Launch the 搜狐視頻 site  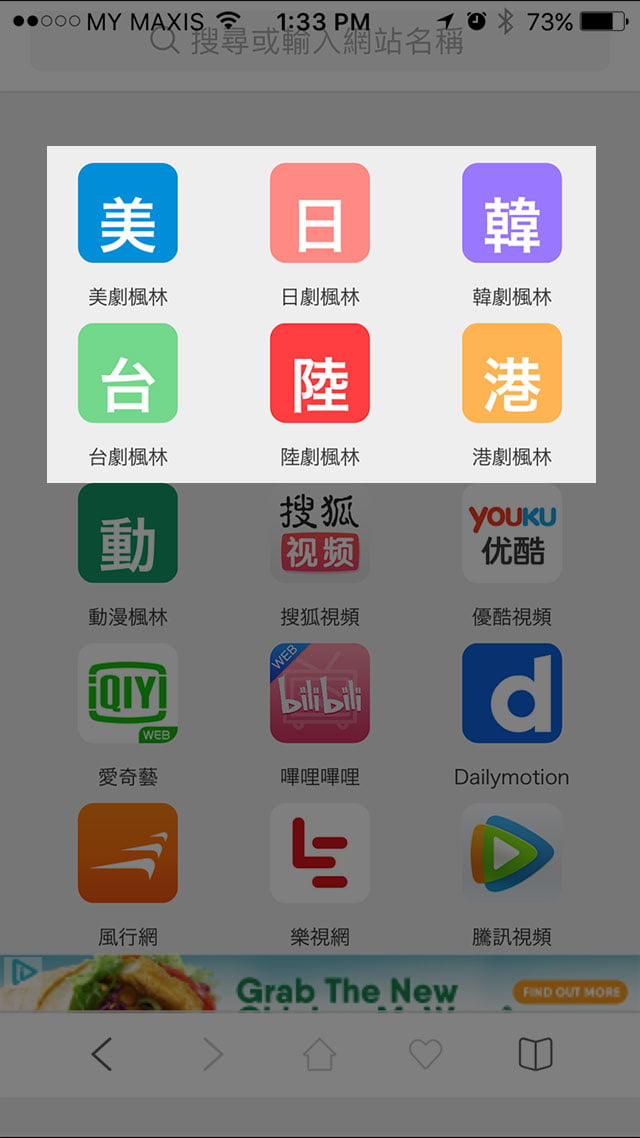[x=320, y=534]
